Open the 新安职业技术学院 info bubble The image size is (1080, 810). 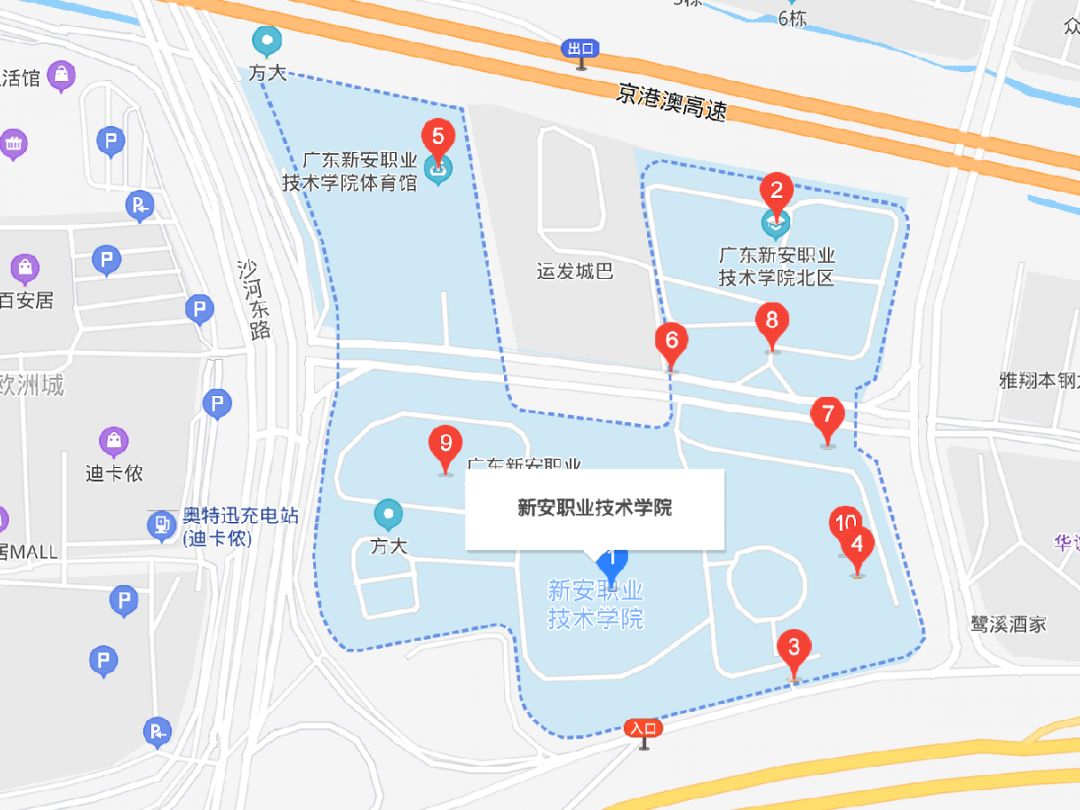(594, 508)
